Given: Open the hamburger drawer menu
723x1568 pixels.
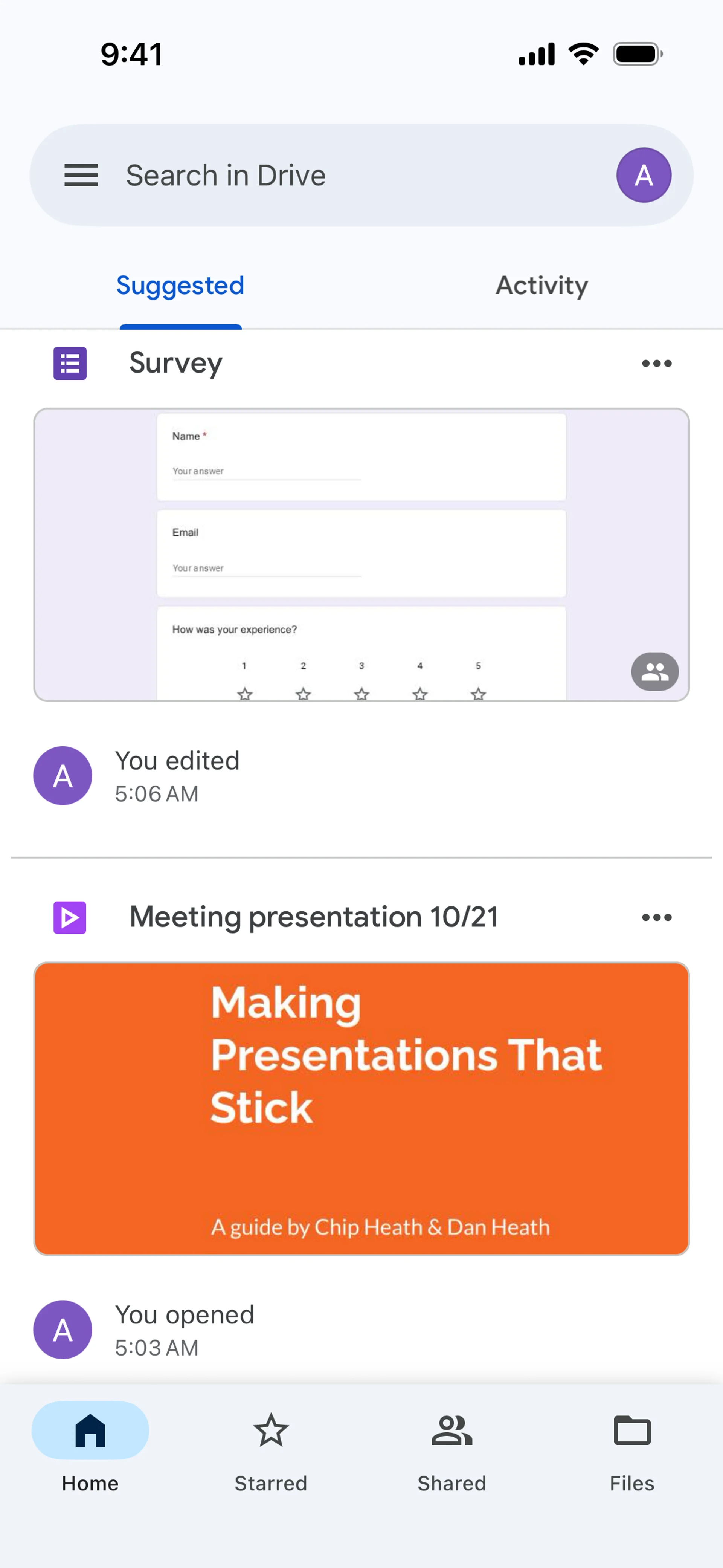Looking at the screenshot, I should pyautogui.click(x=81, y=175).
